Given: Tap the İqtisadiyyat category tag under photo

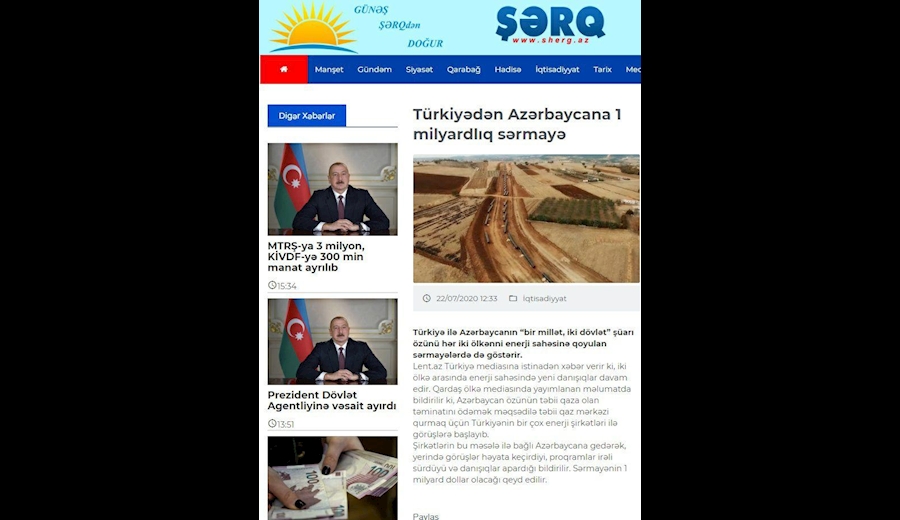Looking at the screenshot, I should pyautogui.click(x=544, y=298).
